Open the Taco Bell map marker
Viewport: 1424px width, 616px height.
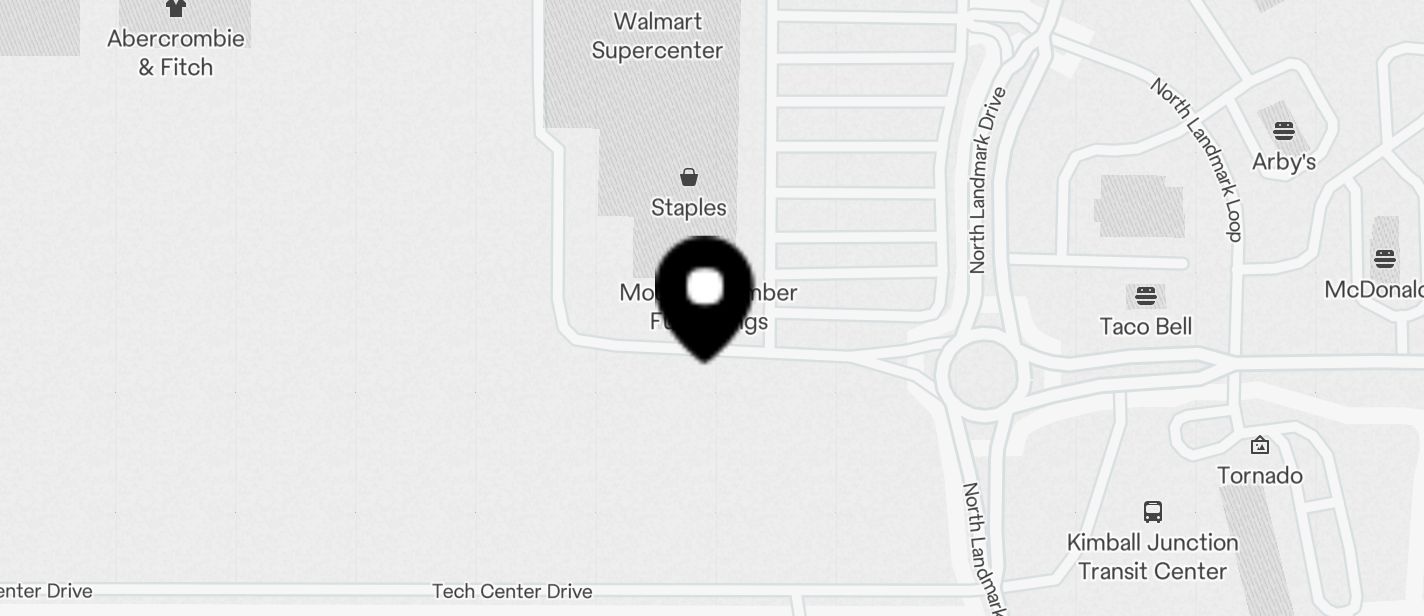point(1145,296)
